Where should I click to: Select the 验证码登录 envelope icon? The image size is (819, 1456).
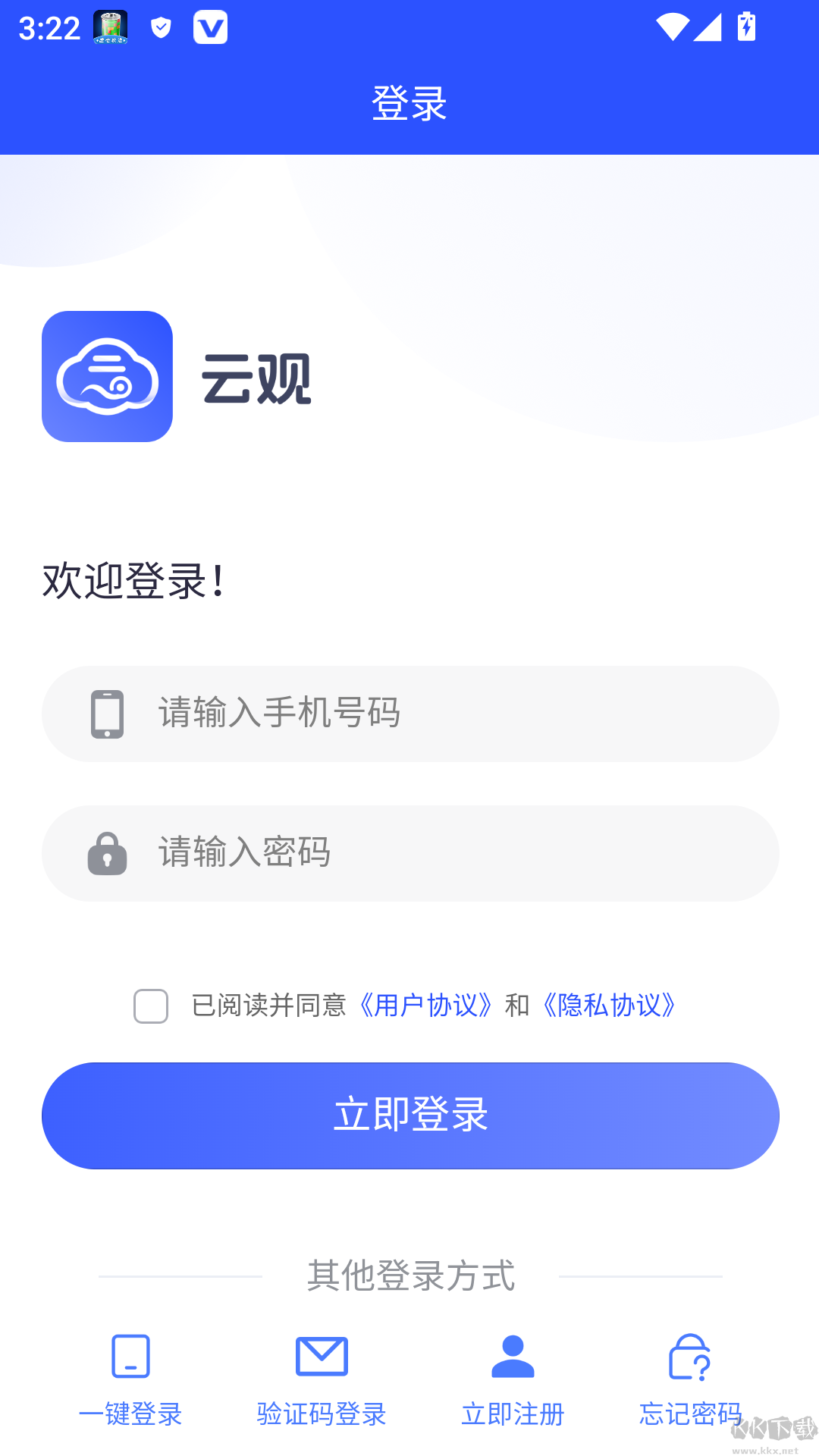tap(321, 1355)
